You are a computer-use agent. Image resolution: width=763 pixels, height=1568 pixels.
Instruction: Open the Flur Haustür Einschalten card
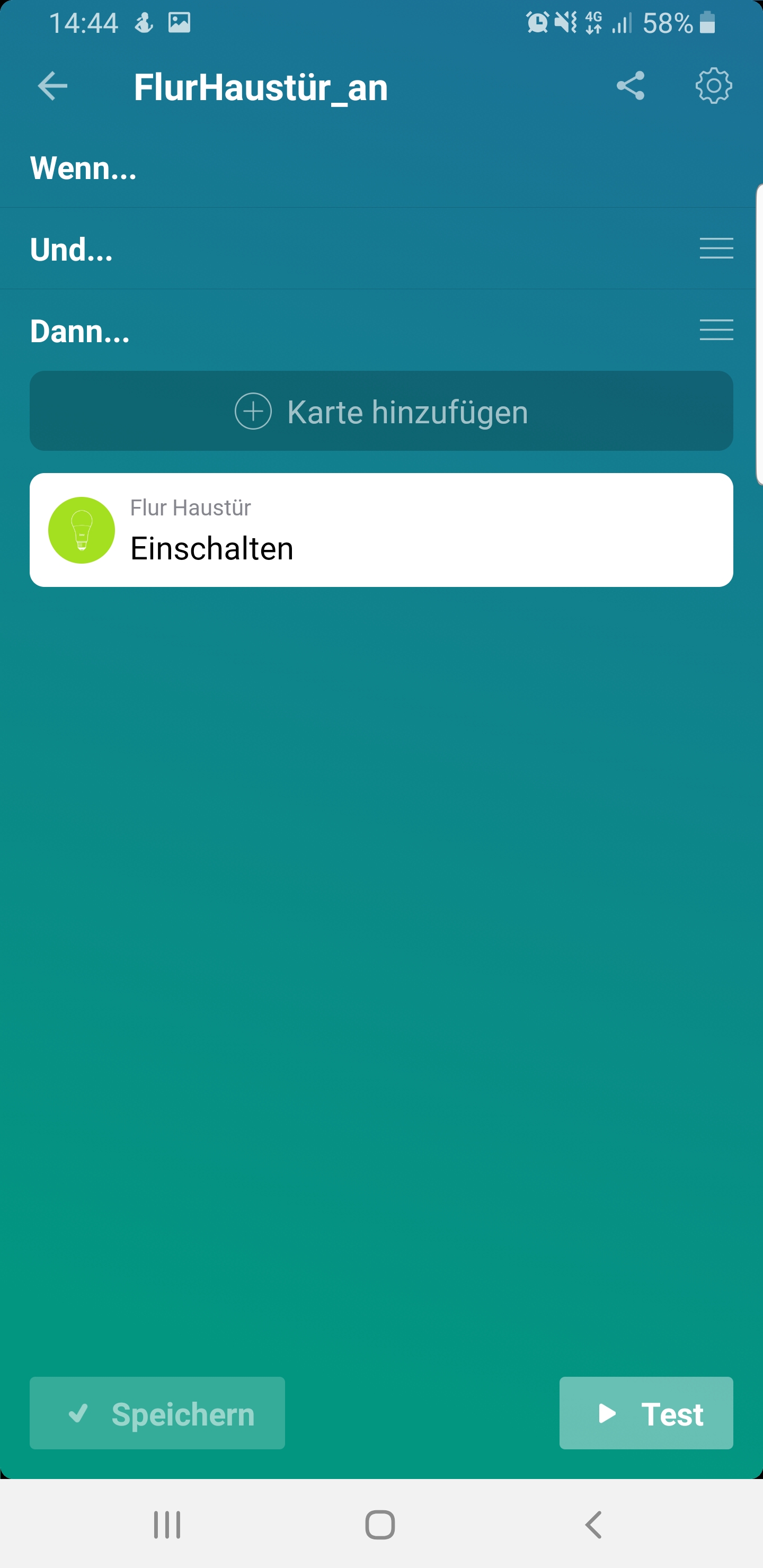click(381, 530)
